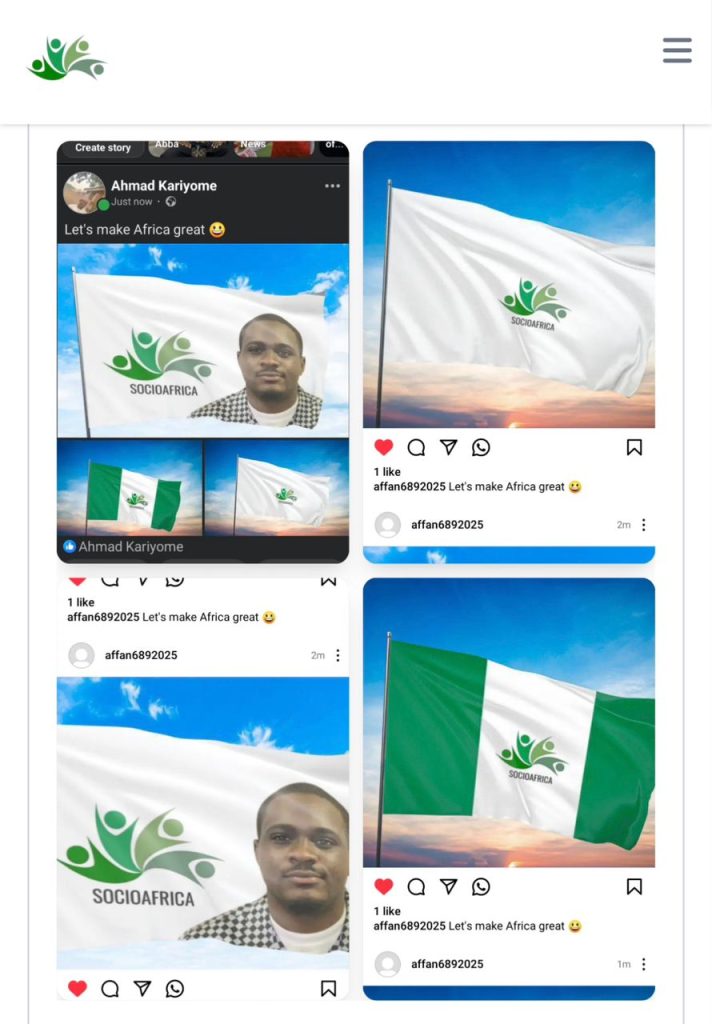Tap the SocioAfrica logo in the header
Viewport: 712px width, 1024px height.
coord(66,59)
